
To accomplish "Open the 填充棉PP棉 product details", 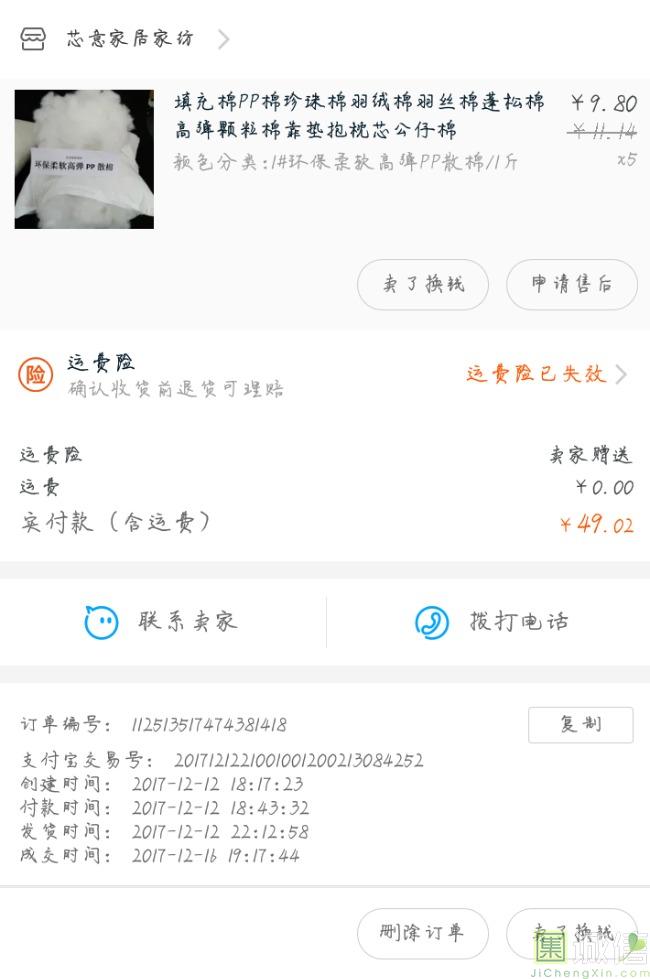I will coord(359,117).
